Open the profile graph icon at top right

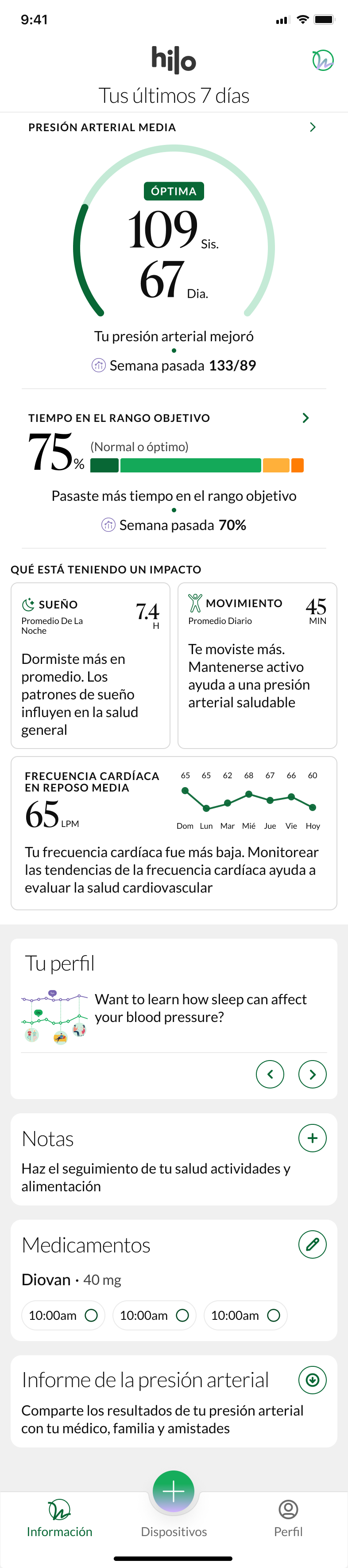click(322, 60)
